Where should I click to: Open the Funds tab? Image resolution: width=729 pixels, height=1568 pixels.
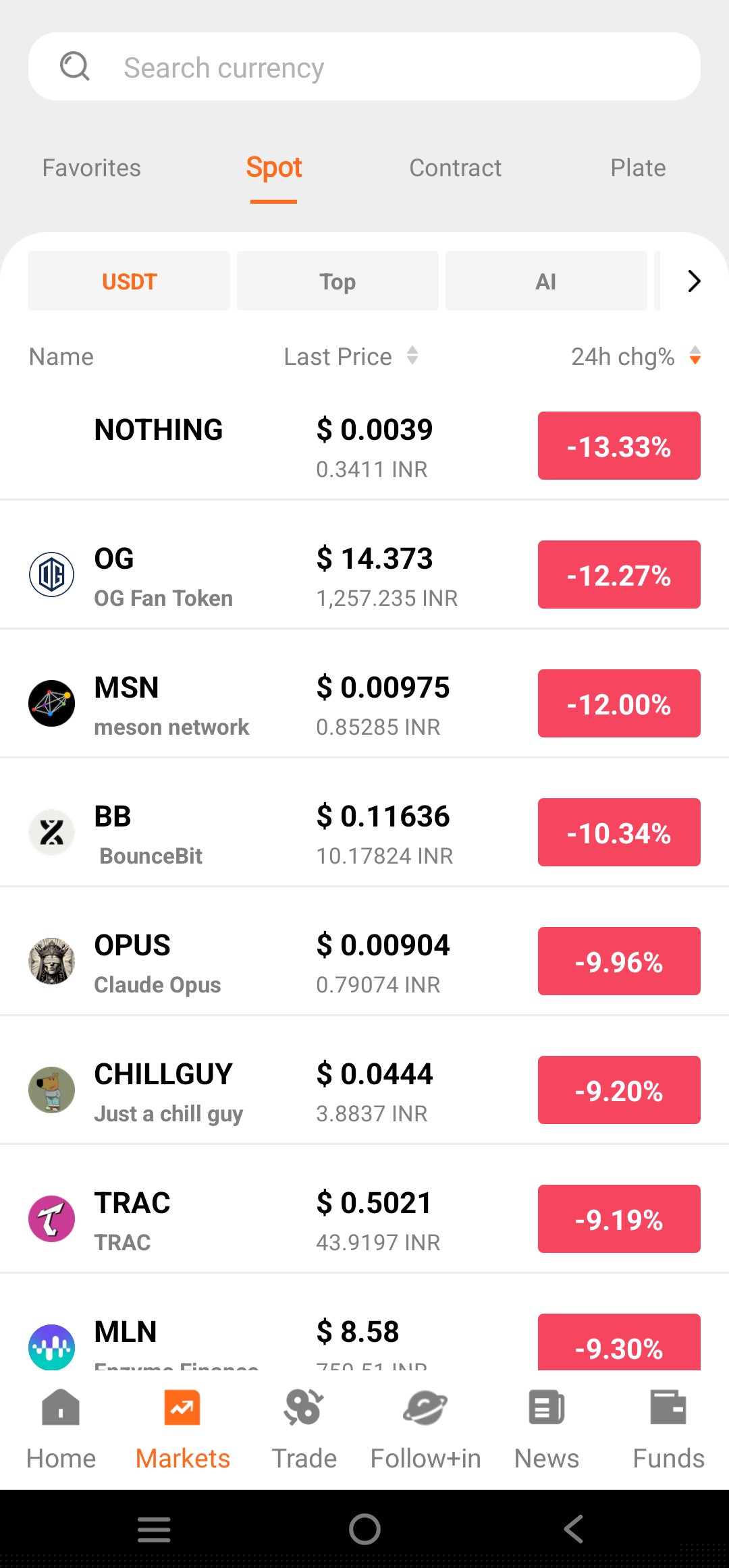coord(668,1429)
